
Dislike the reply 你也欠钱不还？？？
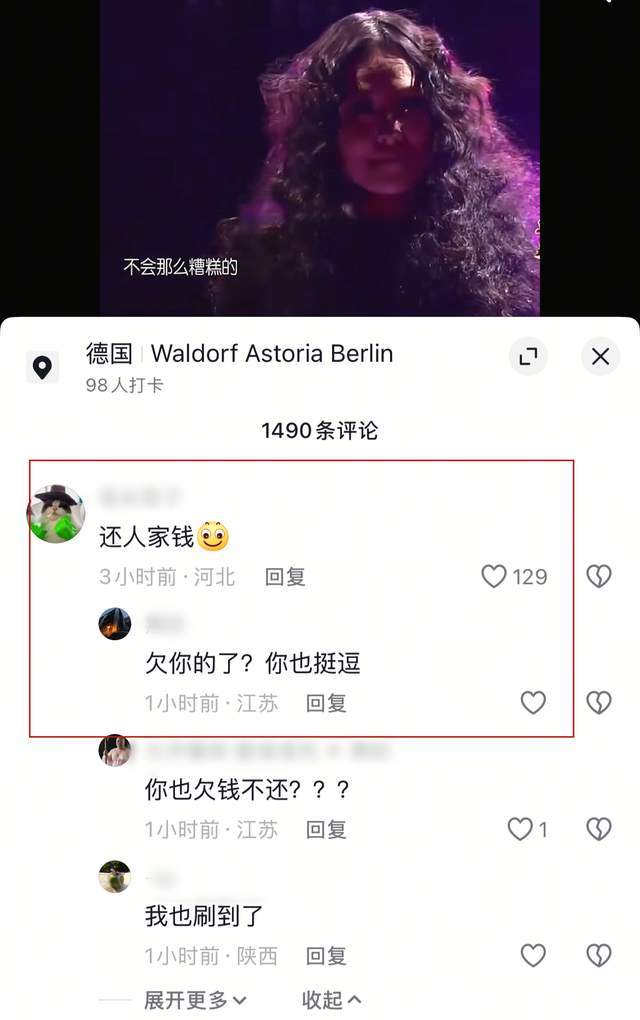click(598, 829)
